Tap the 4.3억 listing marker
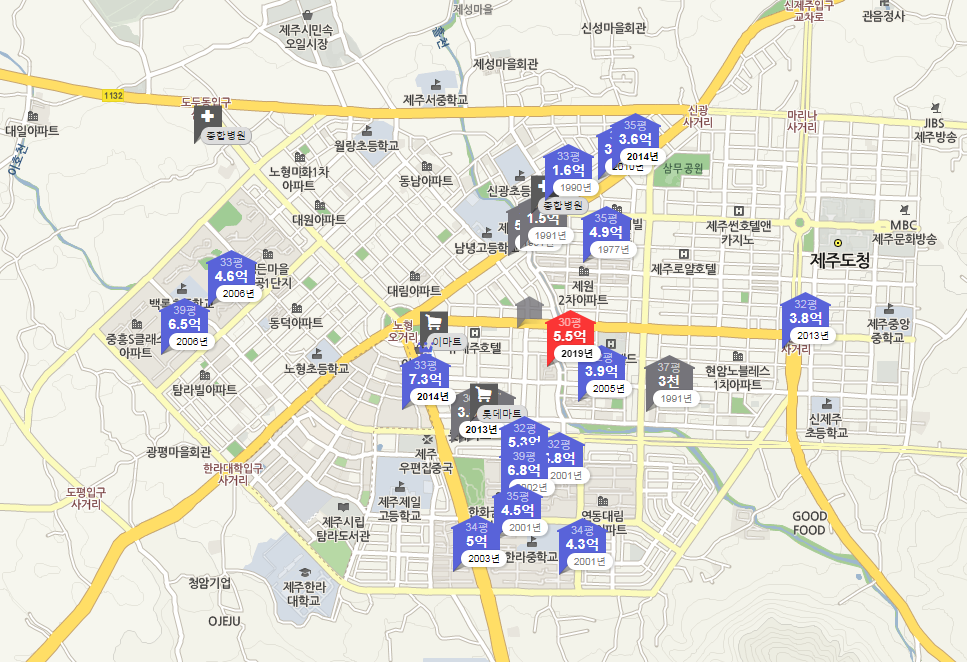Screen dimensions: 967x662 [x=582, y=544]
